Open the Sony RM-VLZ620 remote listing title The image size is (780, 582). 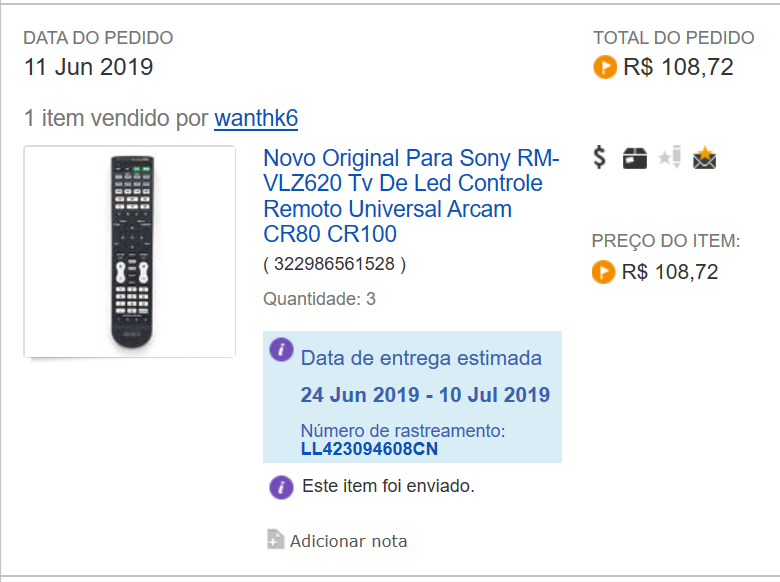[x=411, y=197]
